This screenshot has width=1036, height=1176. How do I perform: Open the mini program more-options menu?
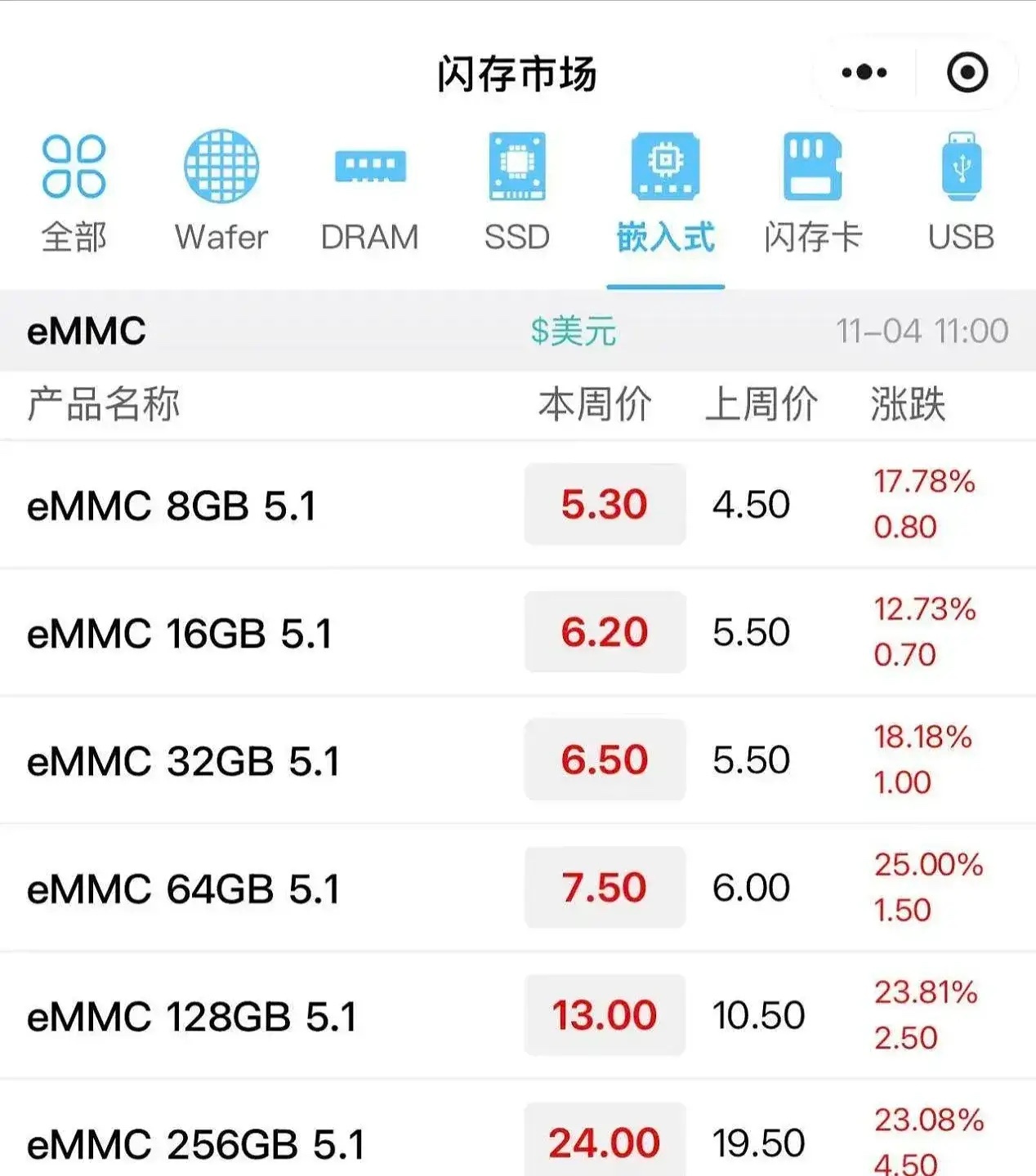[864, 73]
